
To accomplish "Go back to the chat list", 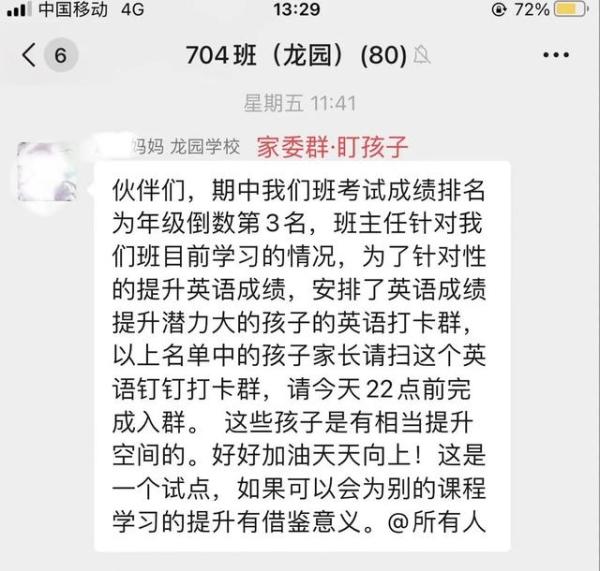I will click(30, 55).
